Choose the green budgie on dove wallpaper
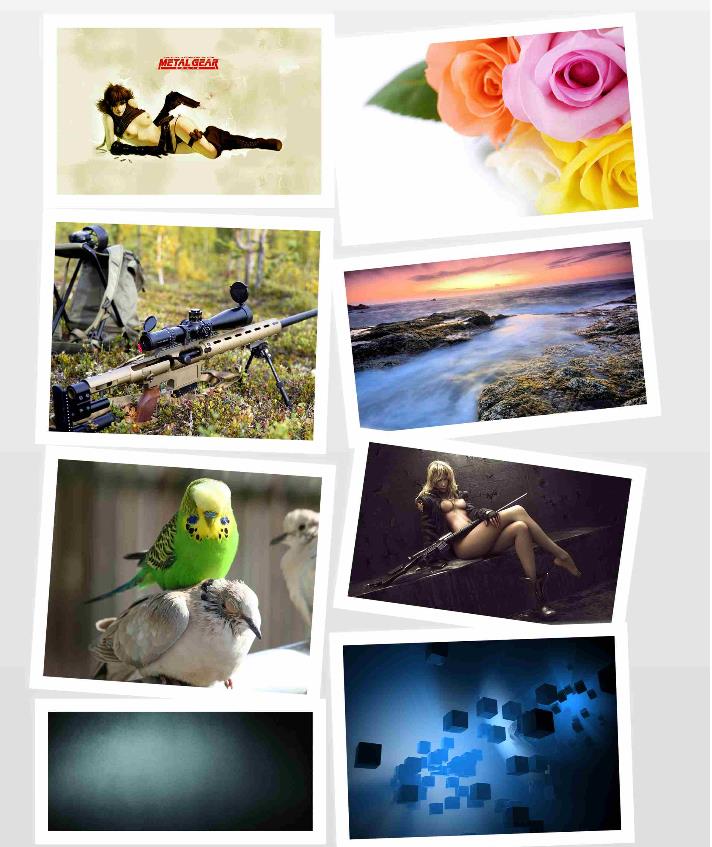Viewport: 712px width, 847px height. 182,575
